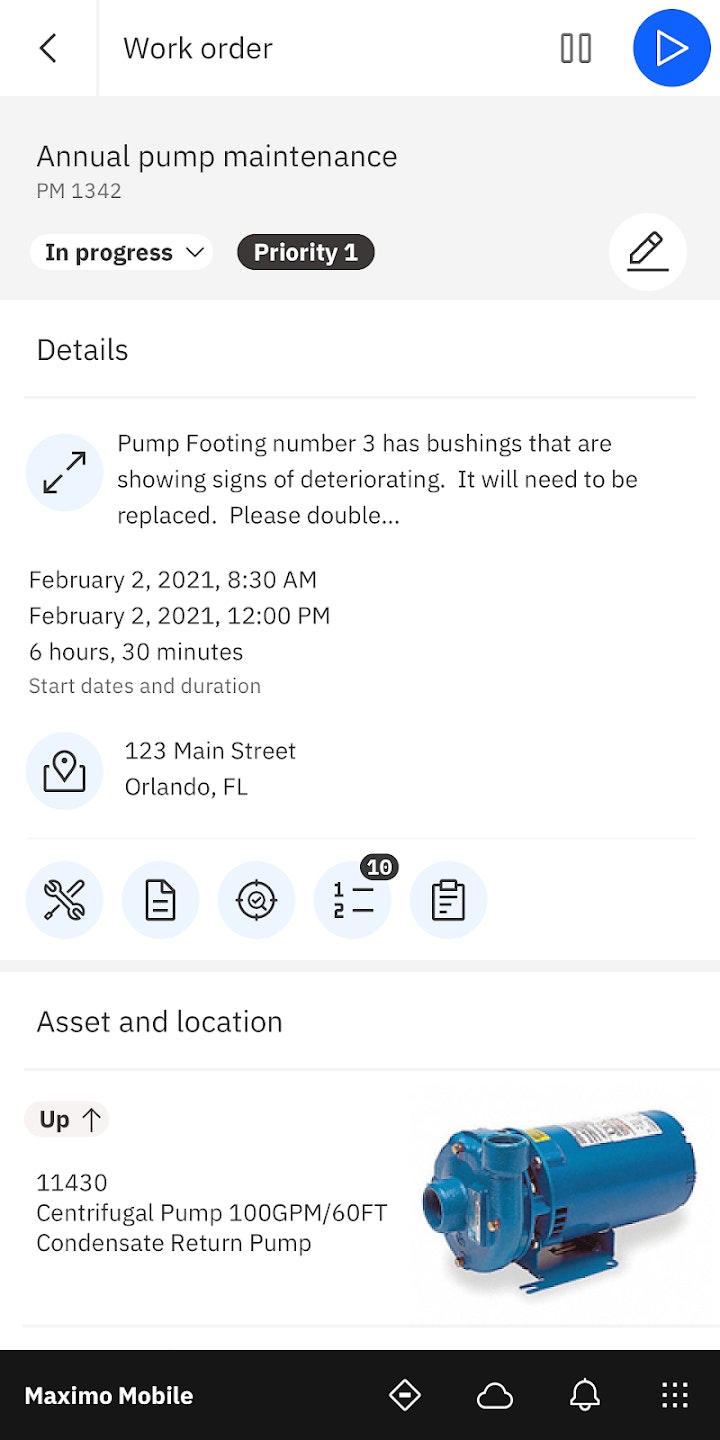Select the map pin location icon
Image resolution: width=720 pixels, height=1440 pixels.
coord(64,771)
